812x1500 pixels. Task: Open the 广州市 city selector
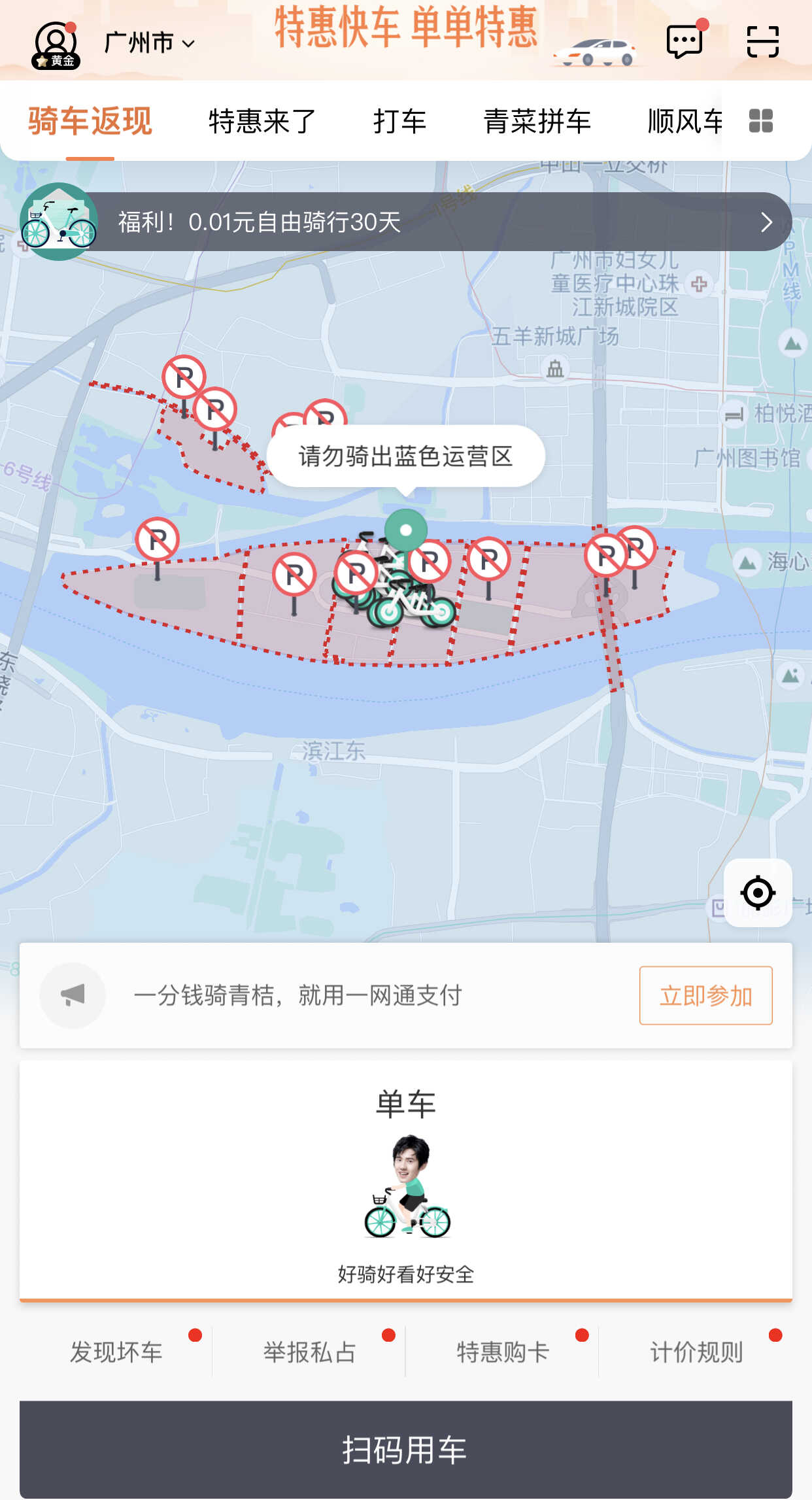[x=149, y=43]
